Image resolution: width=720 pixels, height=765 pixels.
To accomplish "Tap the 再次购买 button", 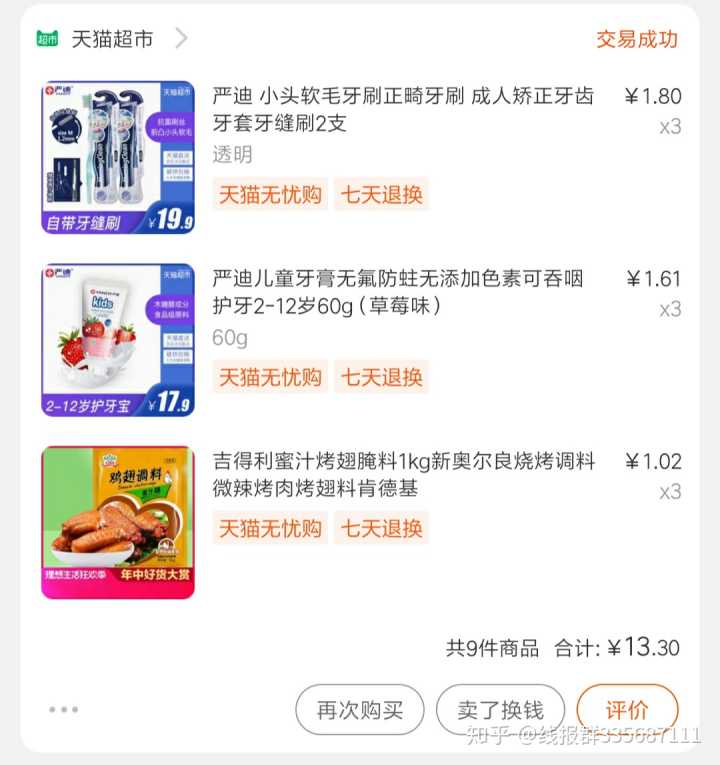I will (360, 710).
